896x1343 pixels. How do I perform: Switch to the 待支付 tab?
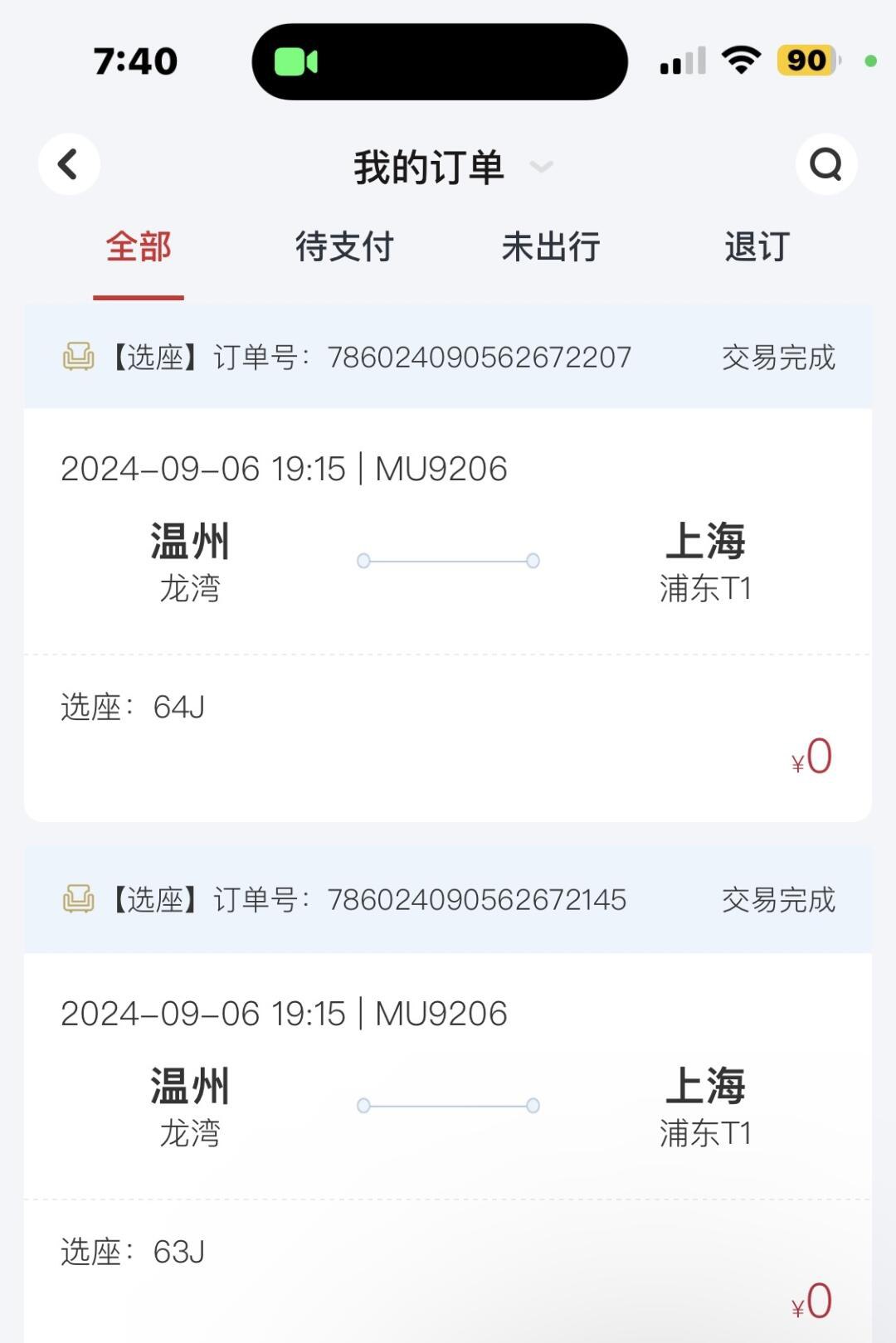[344, 246]
